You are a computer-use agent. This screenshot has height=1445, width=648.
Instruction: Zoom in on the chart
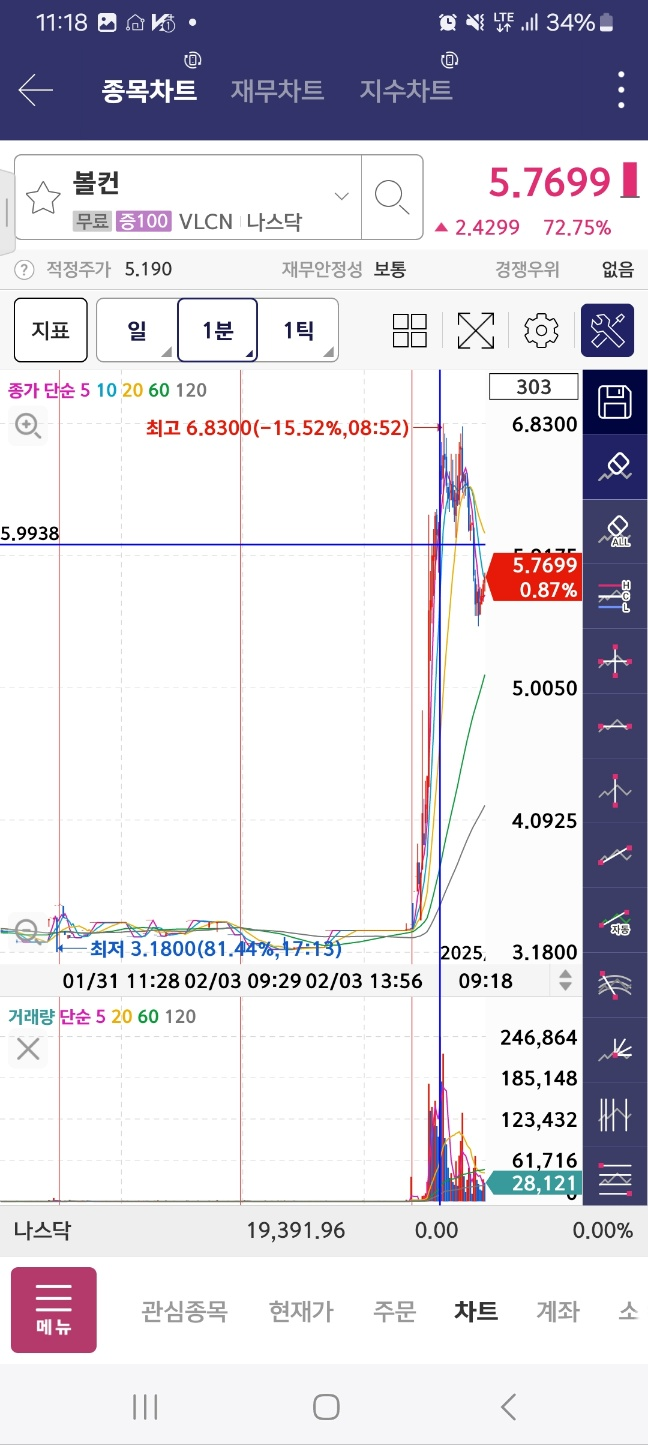[x=28, y=427]
